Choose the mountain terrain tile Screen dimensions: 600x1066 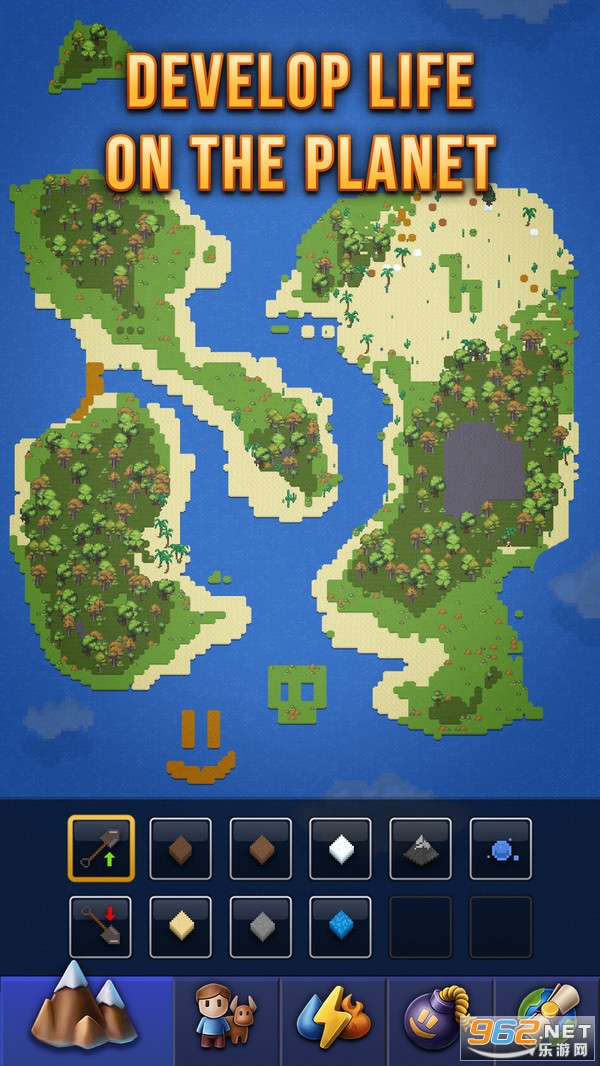point(421,848)
